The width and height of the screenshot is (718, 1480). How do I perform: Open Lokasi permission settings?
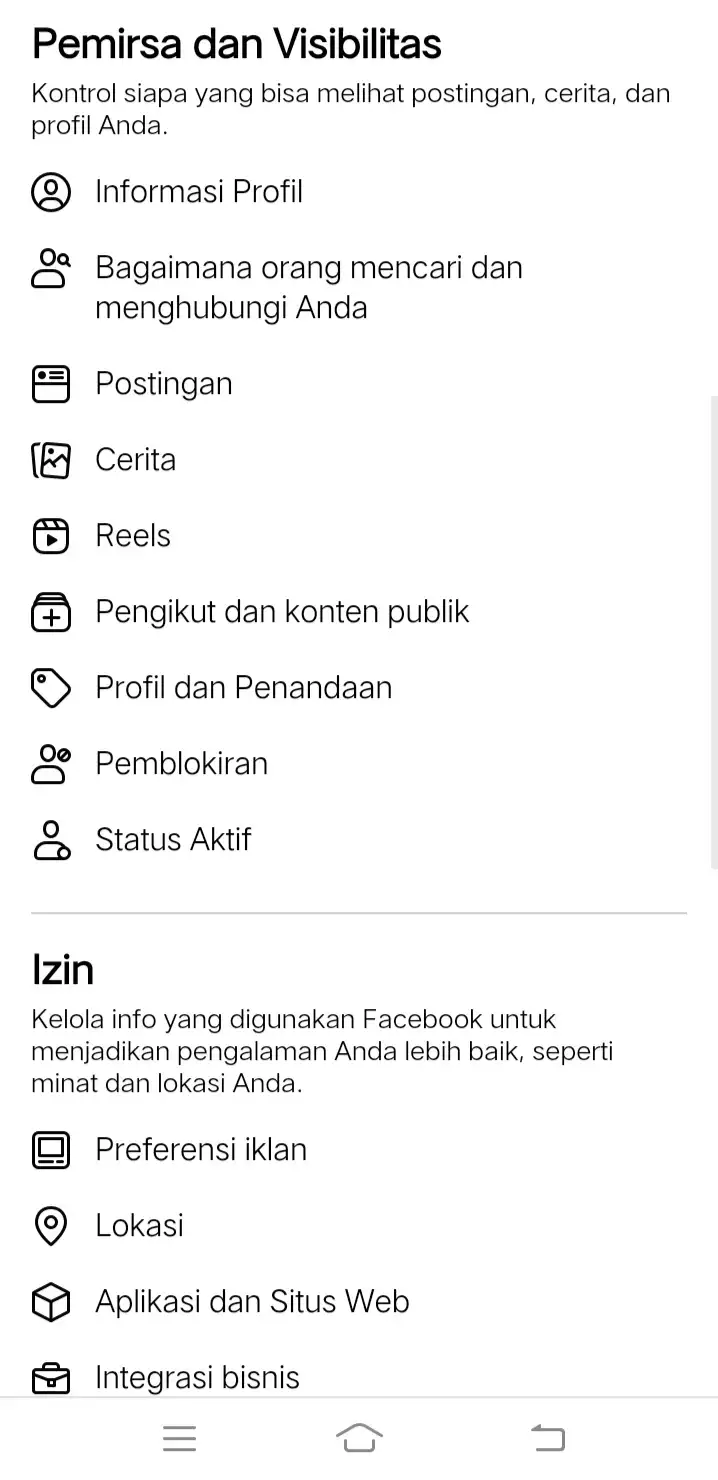point(139,1226)
